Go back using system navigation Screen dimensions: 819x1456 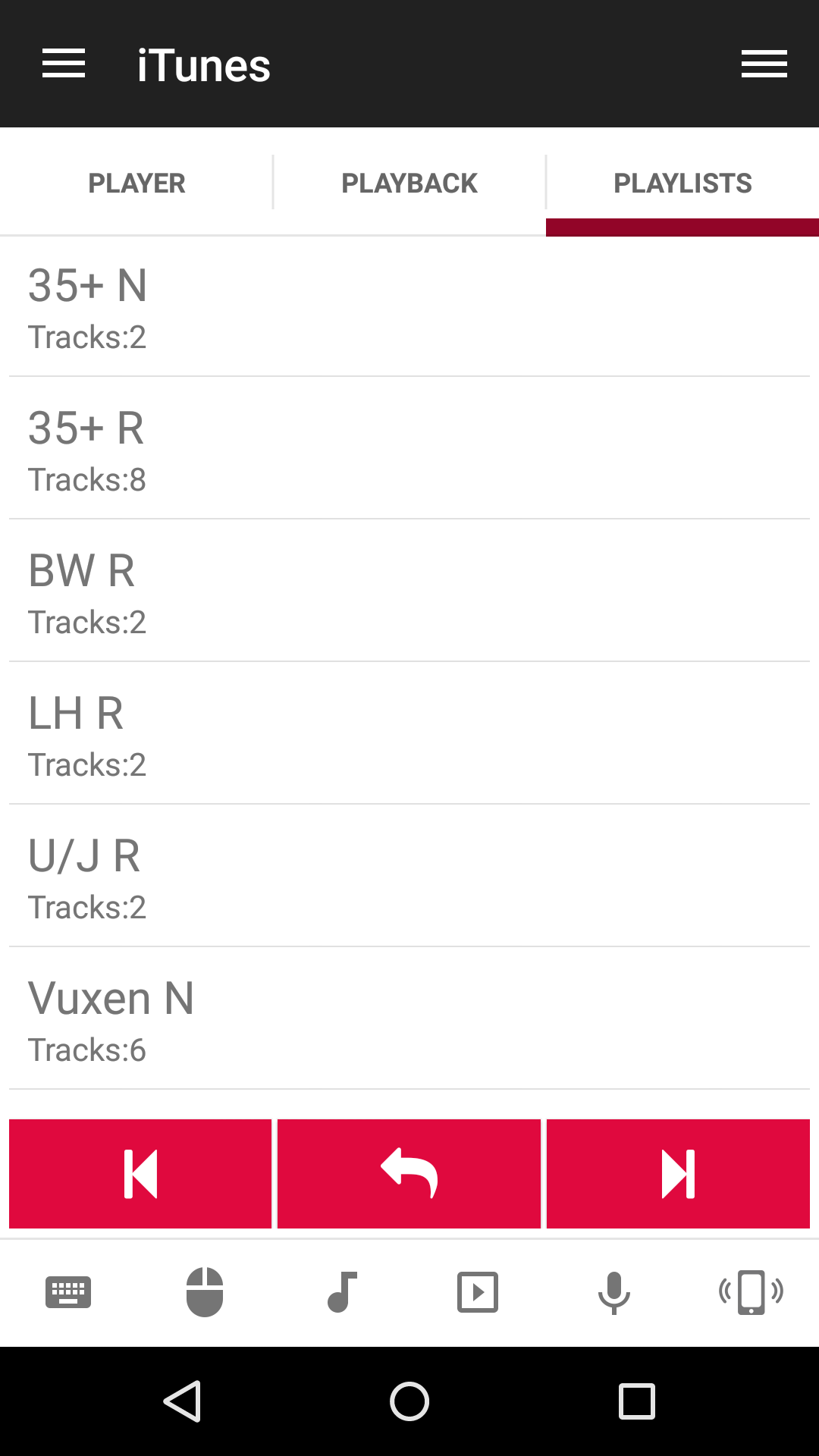click(182, 1401)
